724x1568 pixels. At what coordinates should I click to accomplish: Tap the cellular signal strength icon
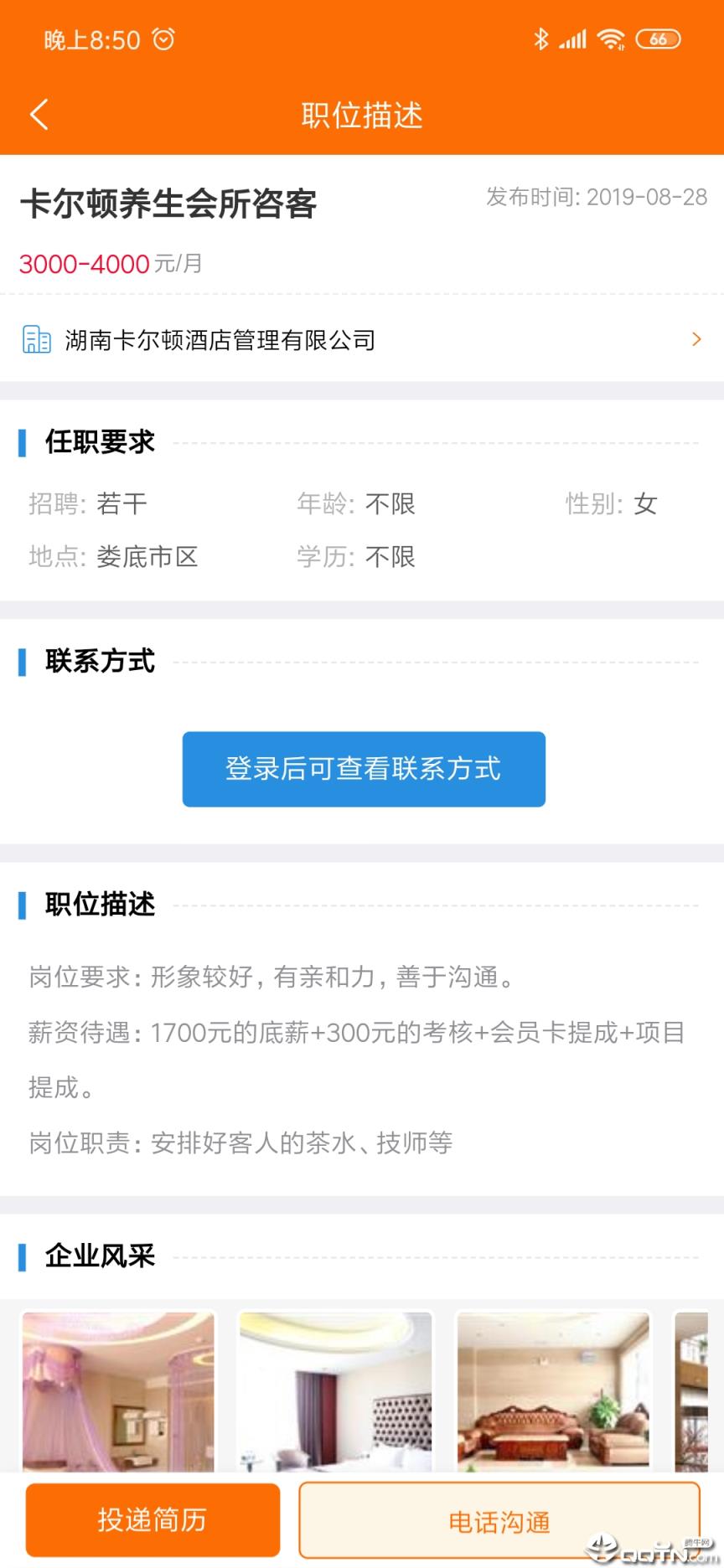tap(571, 38)
